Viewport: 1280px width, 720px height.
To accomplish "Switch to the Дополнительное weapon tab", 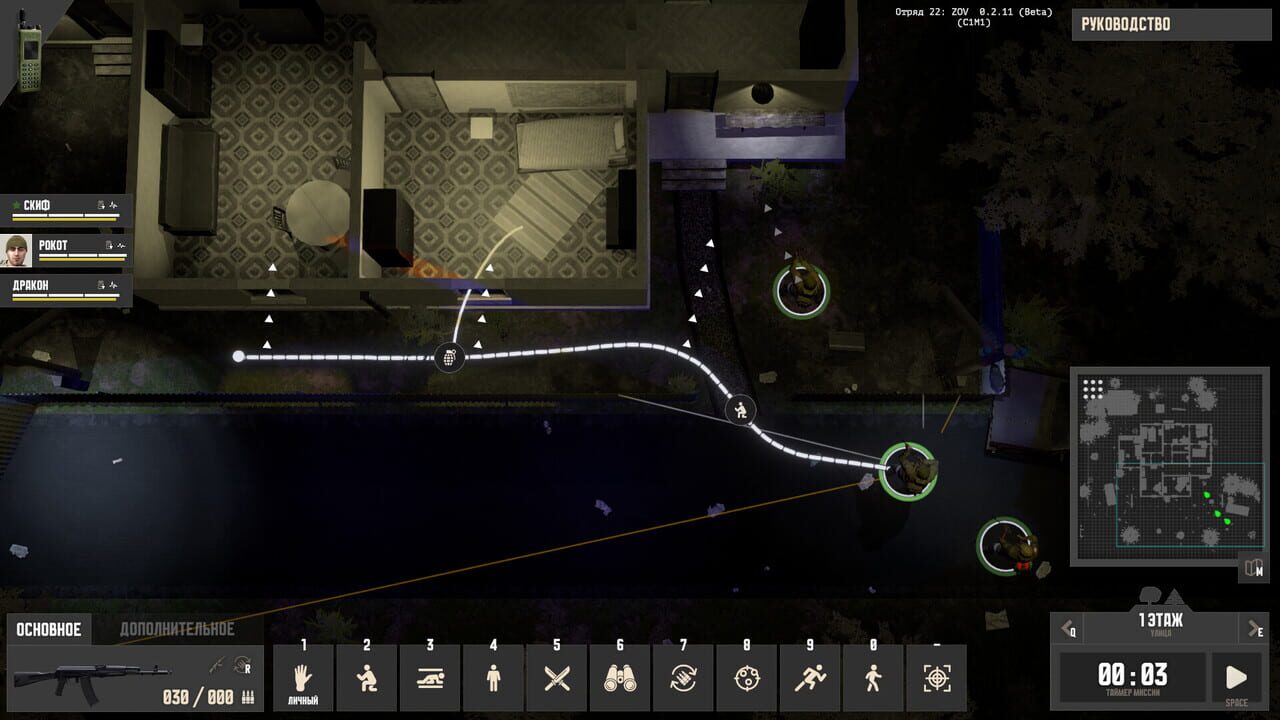I will tap(177, 629).
